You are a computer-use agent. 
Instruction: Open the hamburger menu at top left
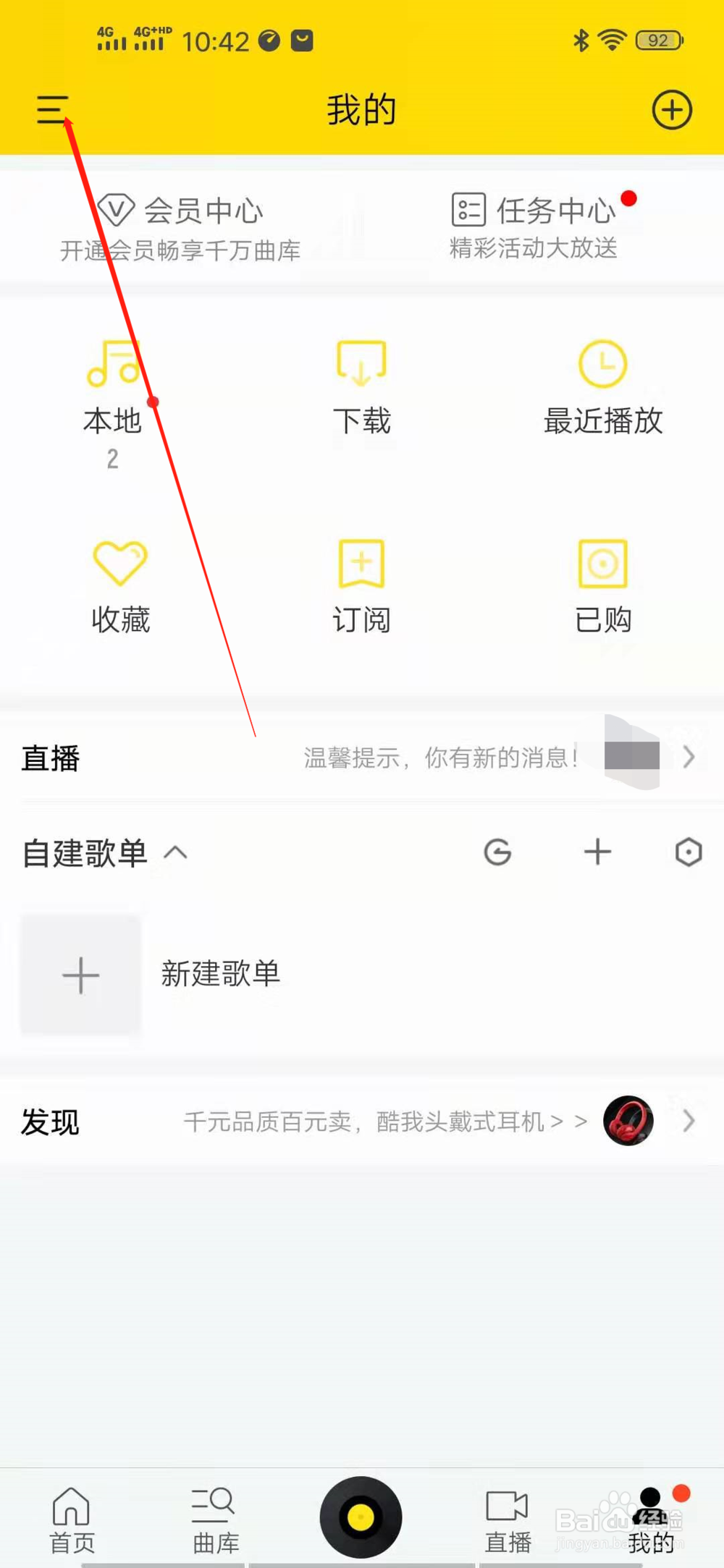point(52,110)
